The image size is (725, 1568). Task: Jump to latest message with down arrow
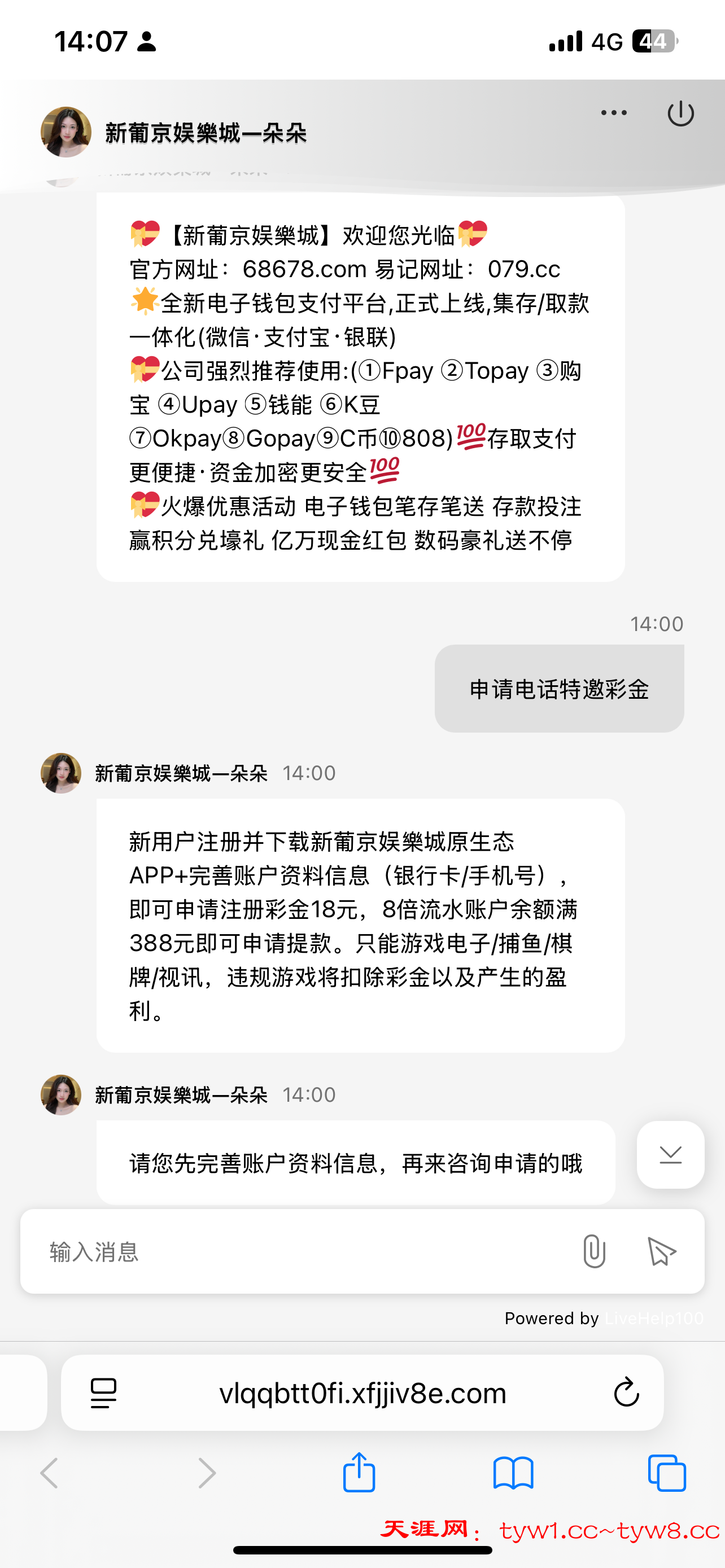coord(670,1155)
